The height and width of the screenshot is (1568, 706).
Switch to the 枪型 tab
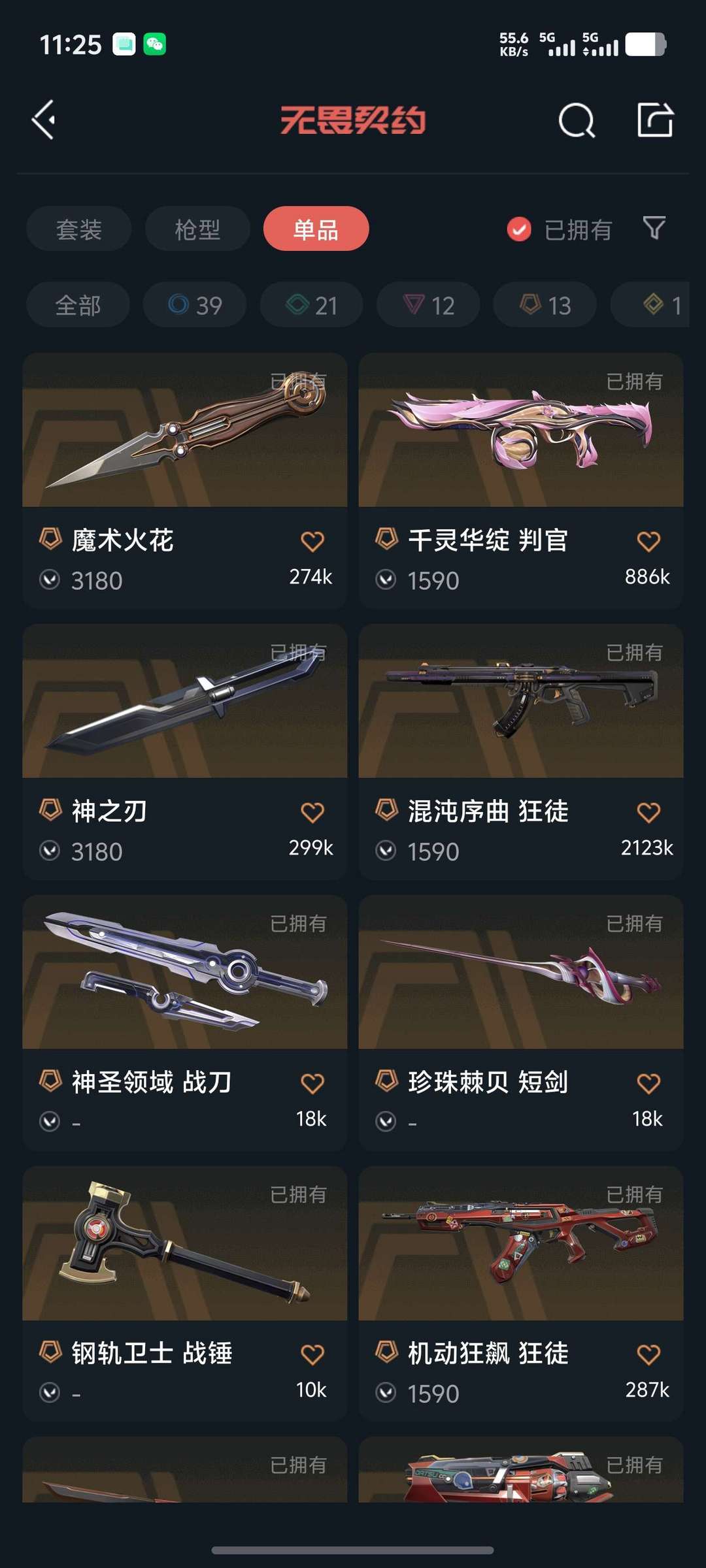click(196, 229)
